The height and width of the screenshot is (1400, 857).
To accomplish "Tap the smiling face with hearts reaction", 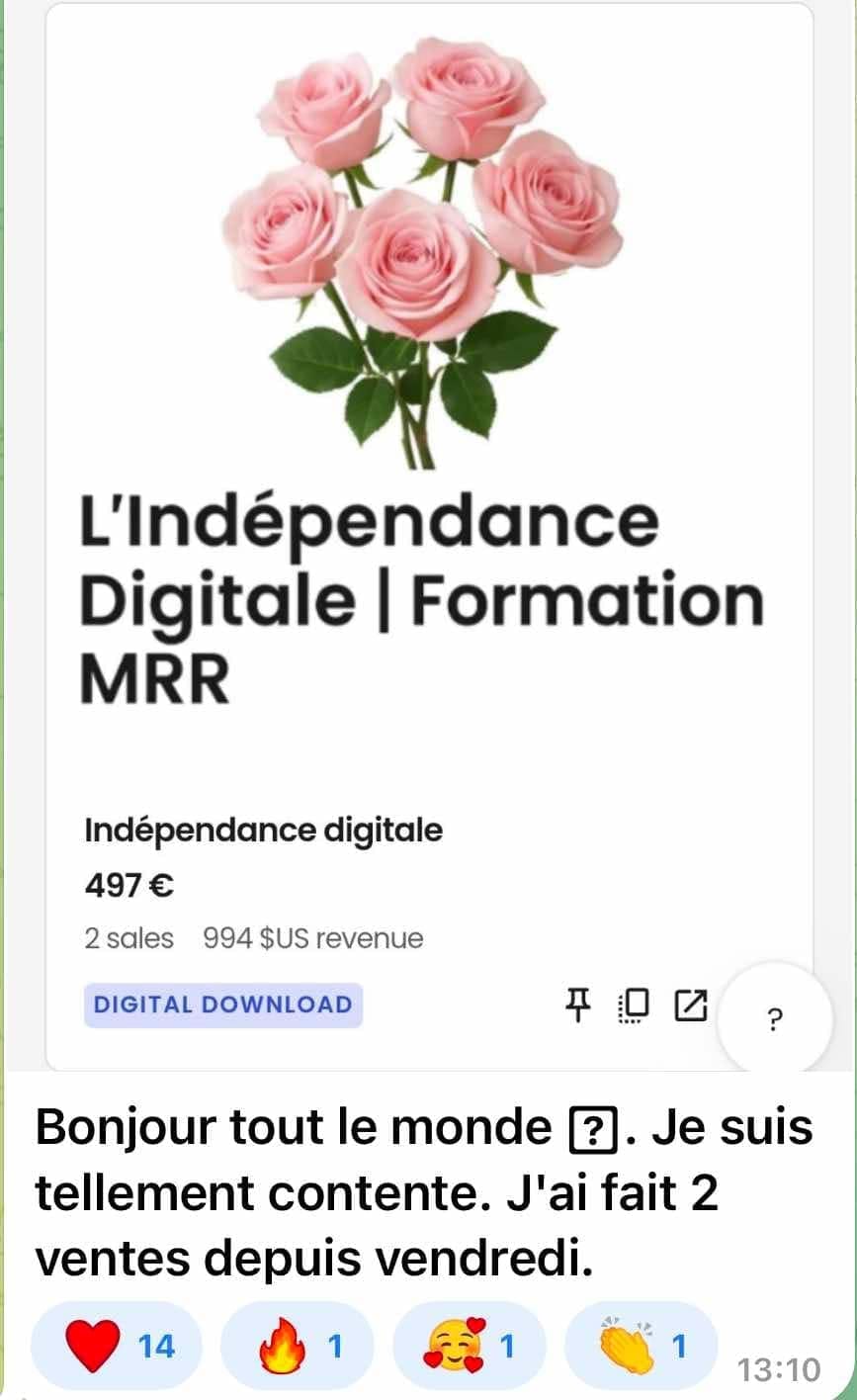I will pyautogui.click(x=469, y=1347).
